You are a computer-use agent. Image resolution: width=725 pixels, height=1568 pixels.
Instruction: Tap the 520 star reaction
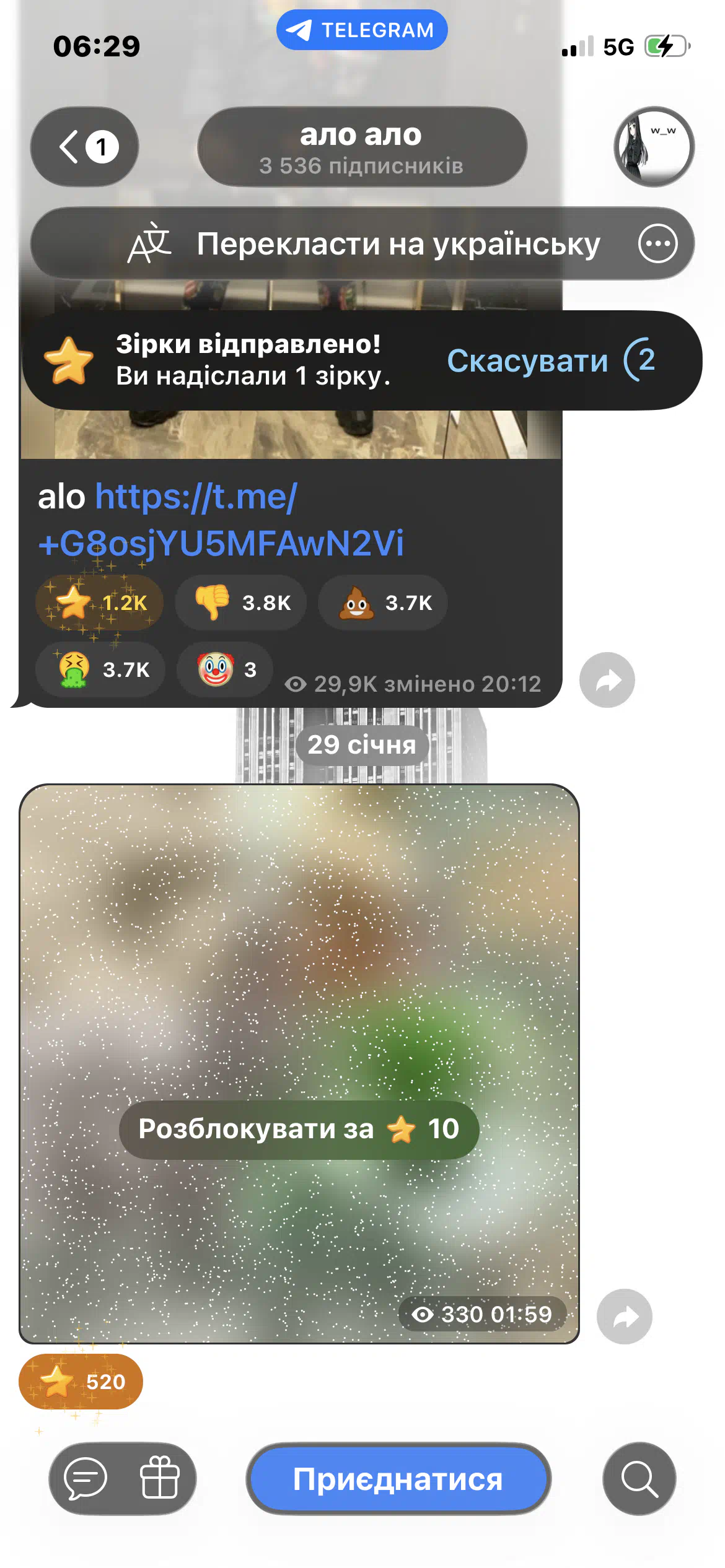click(81, 1382)
